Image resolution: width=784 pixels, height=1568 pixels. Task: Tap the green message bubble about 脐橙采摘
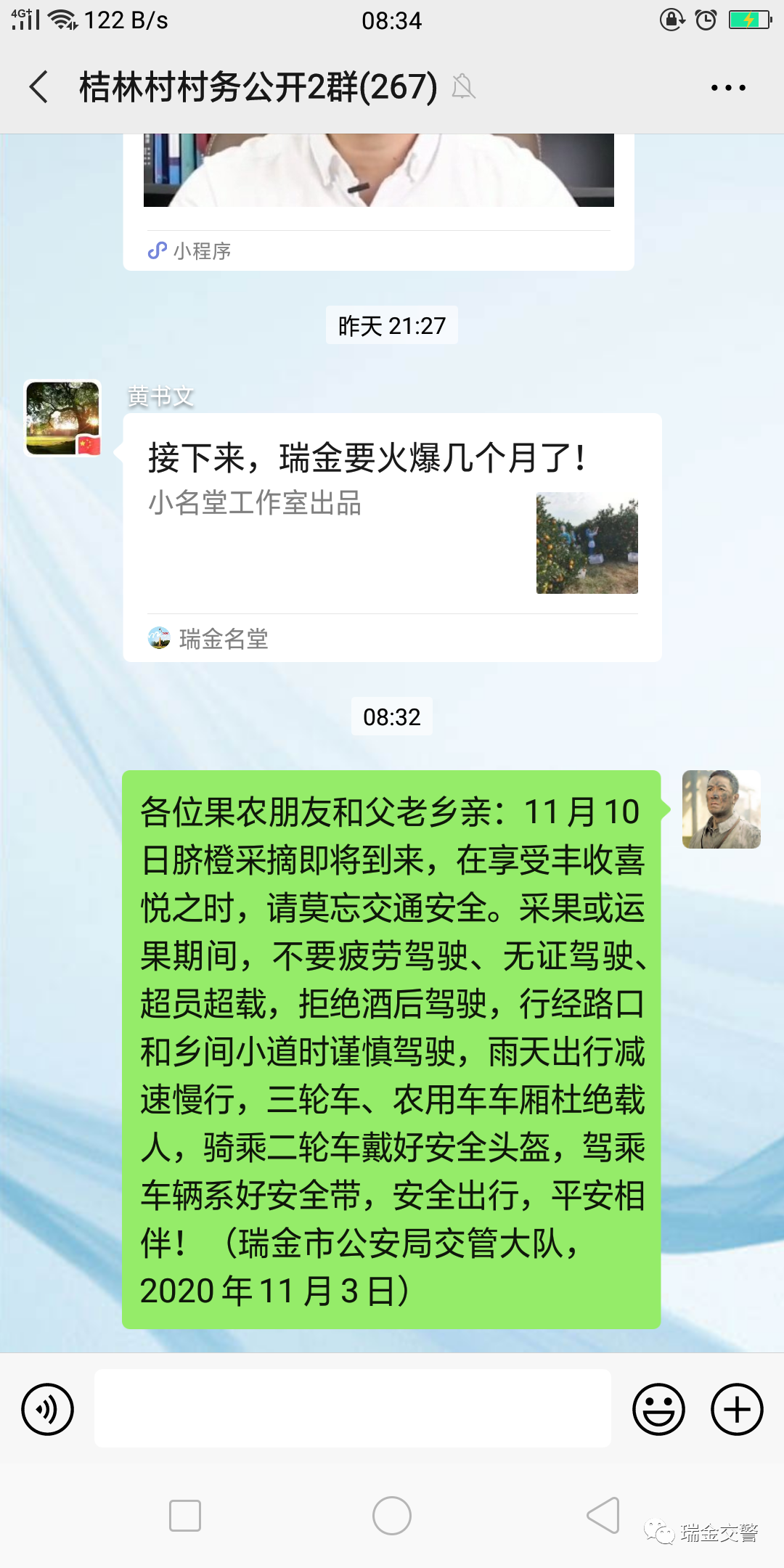click(x=391, y=1049)
